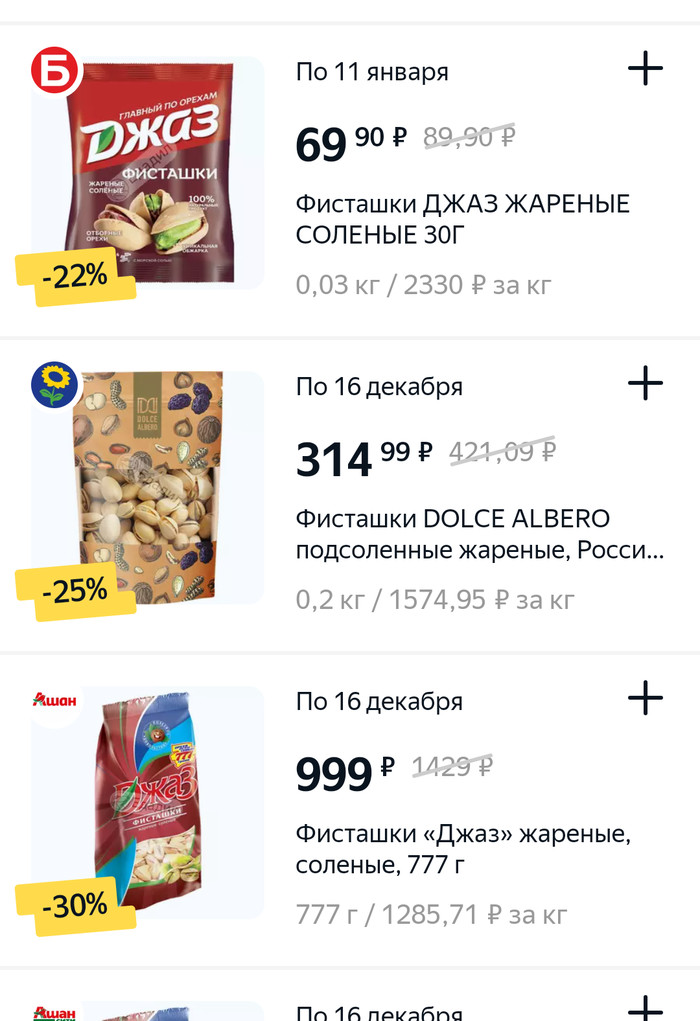Open the Фисташки «Джаз» жареные 777 г product
The width and height of the screenshot is (700, 1021).
pyautogui.click(x=462, y=848)
